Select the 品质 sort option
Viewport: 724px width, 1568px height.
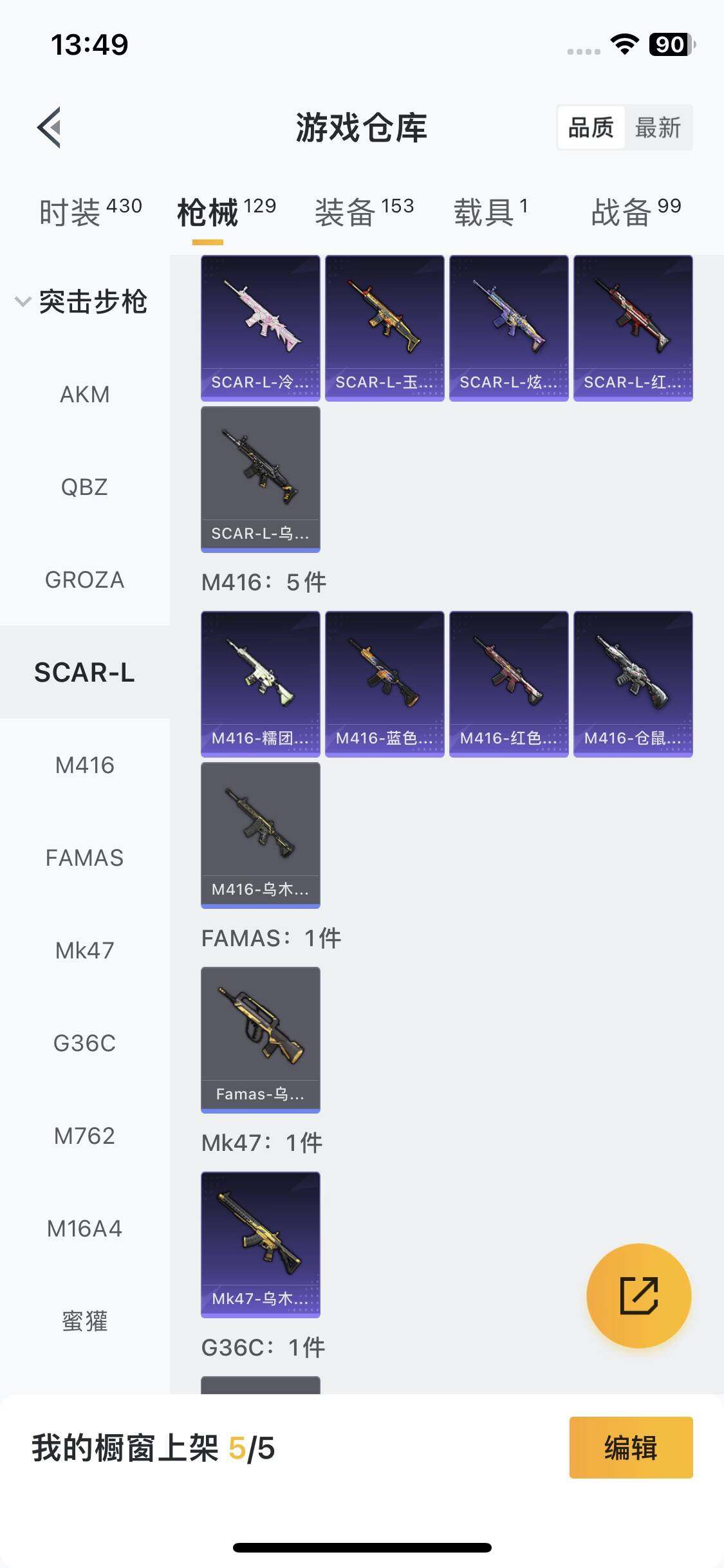pos(591,127)
